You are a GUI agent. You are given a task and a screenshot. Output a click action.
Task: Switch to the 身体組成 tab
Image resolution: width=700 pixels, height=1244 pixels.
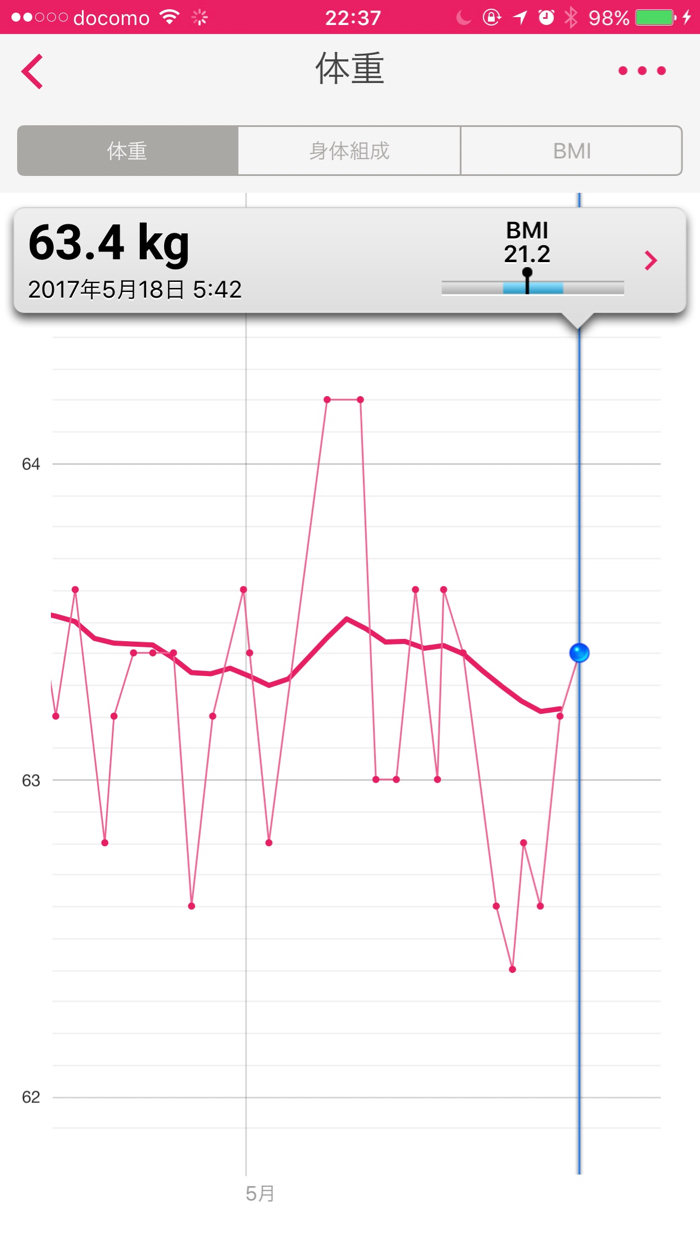(x=349, y=151)
